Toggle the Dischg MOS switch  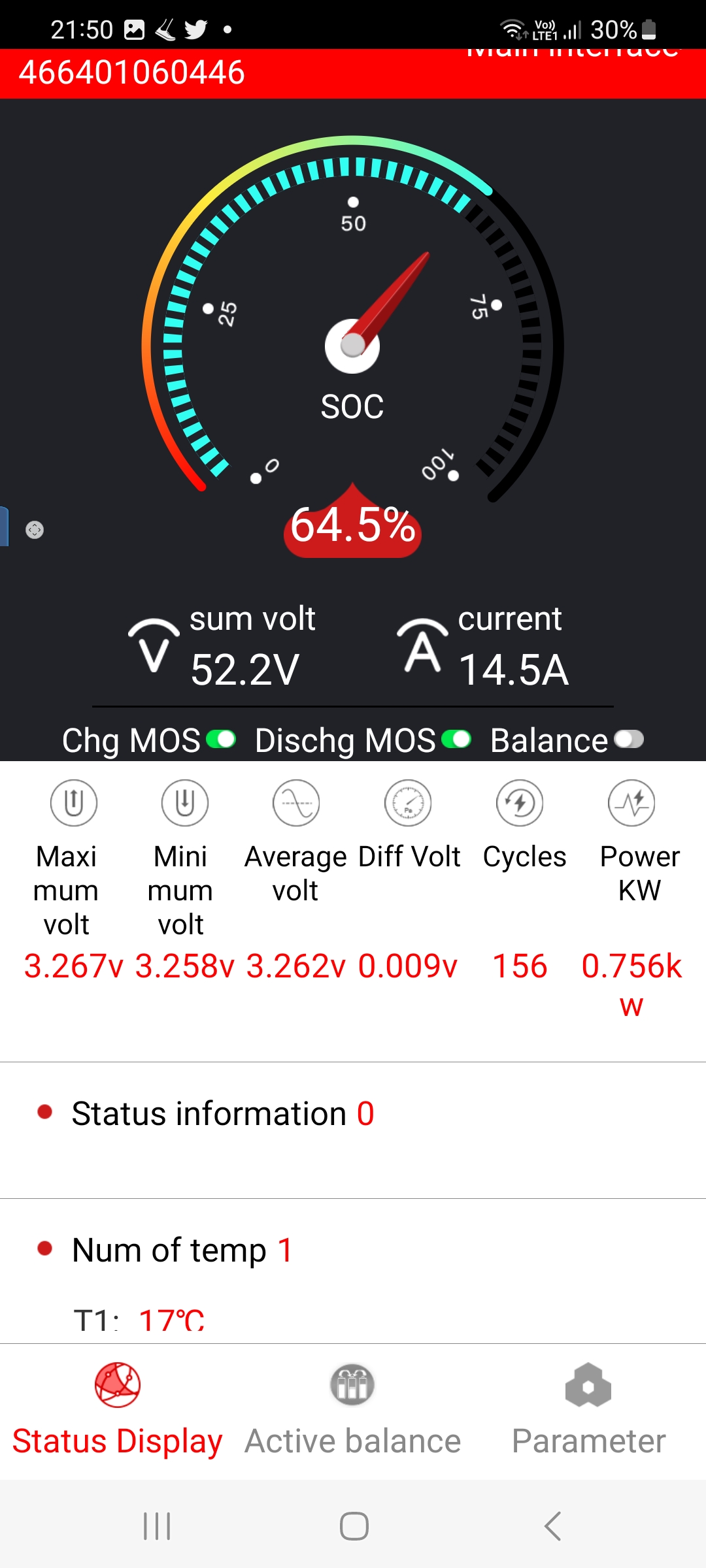[x=456, y=740]
